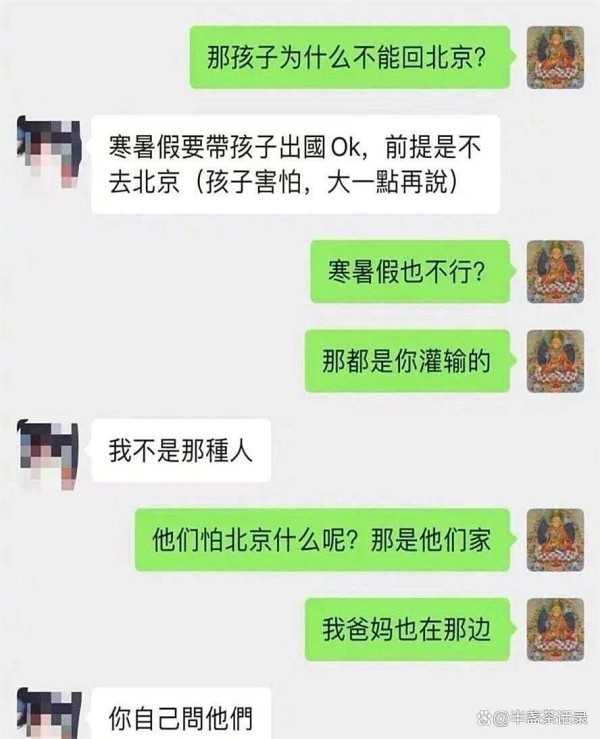The image size is (600, 739).
Task: View contact profile beside "你自己問他們"
Action: pos(48,712)
